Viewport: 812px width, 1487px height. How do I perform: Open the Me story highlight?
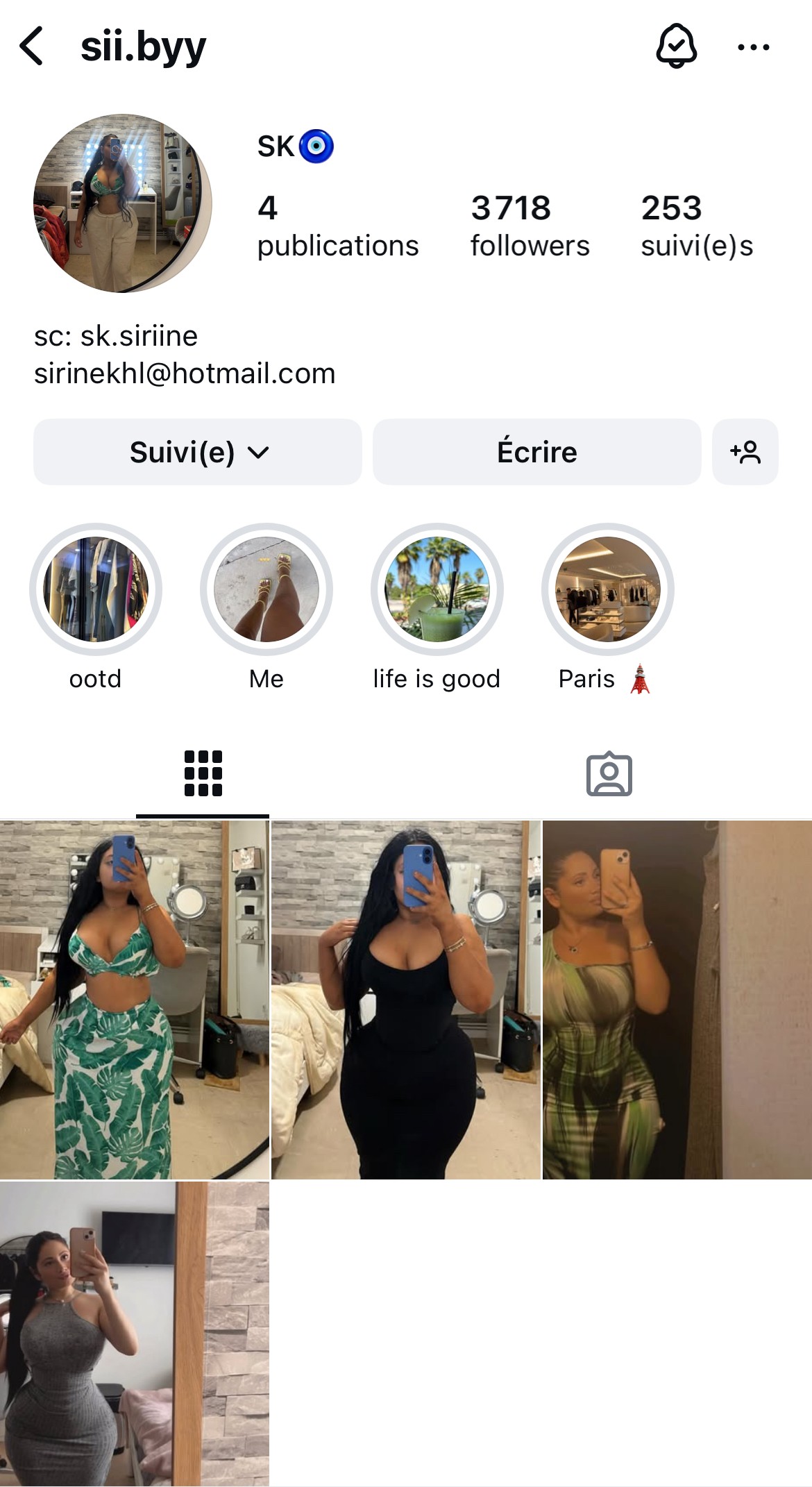click(x=267, y=589)
